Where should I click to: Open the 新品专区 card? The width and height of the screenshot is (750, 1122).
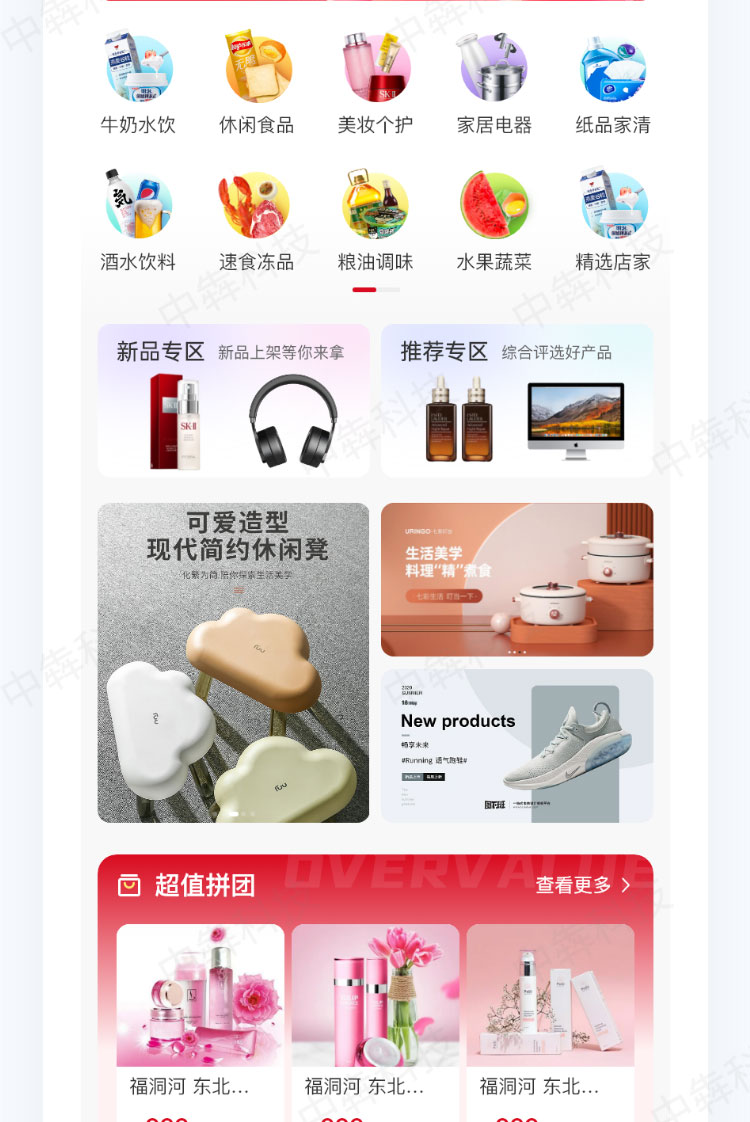tap(233, 401)
